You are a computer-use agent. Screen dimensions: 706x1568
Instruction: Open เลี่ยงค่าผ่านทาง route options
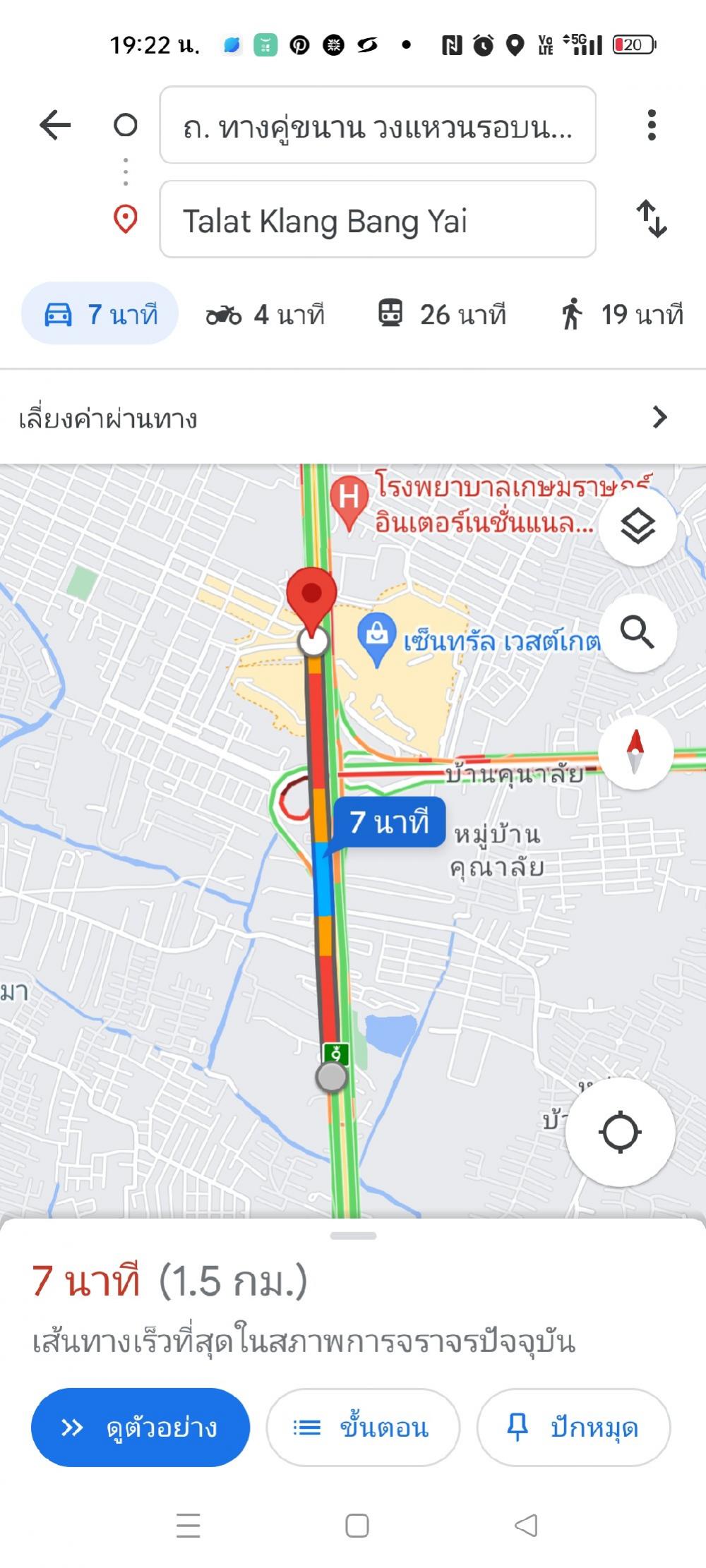[x=353, y=418]
